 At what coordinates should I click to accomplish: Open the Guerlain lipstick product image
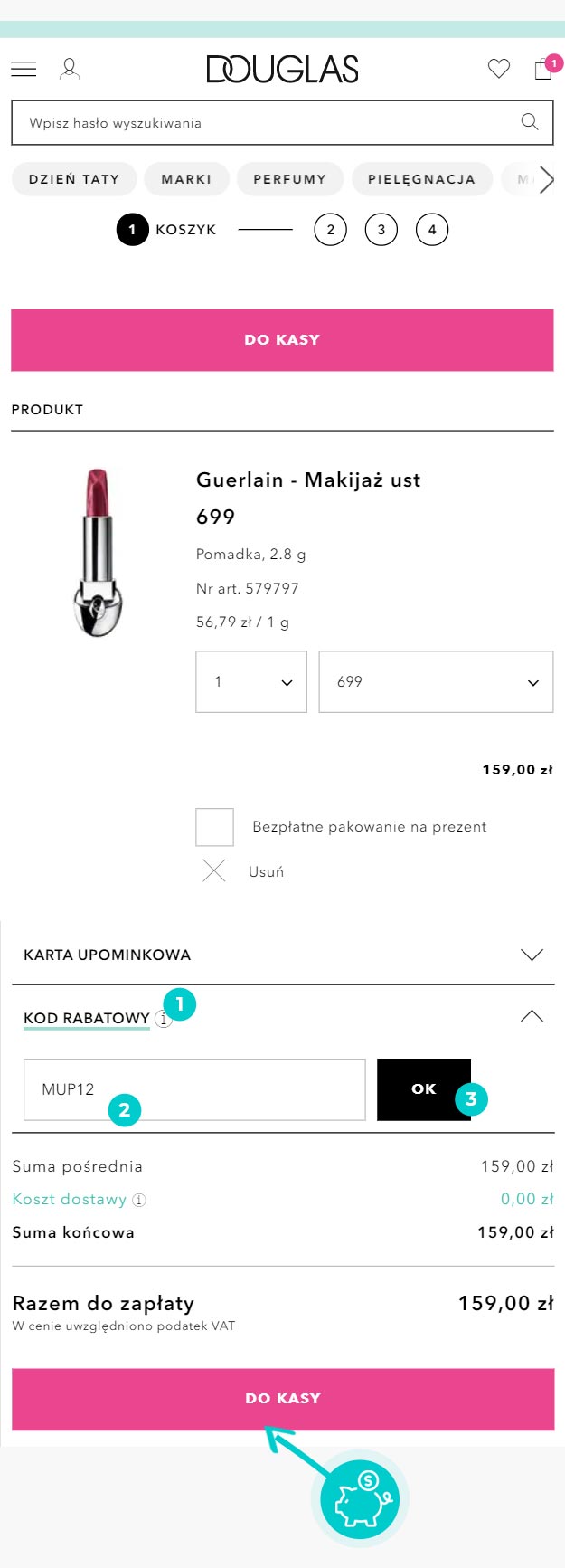97,552
